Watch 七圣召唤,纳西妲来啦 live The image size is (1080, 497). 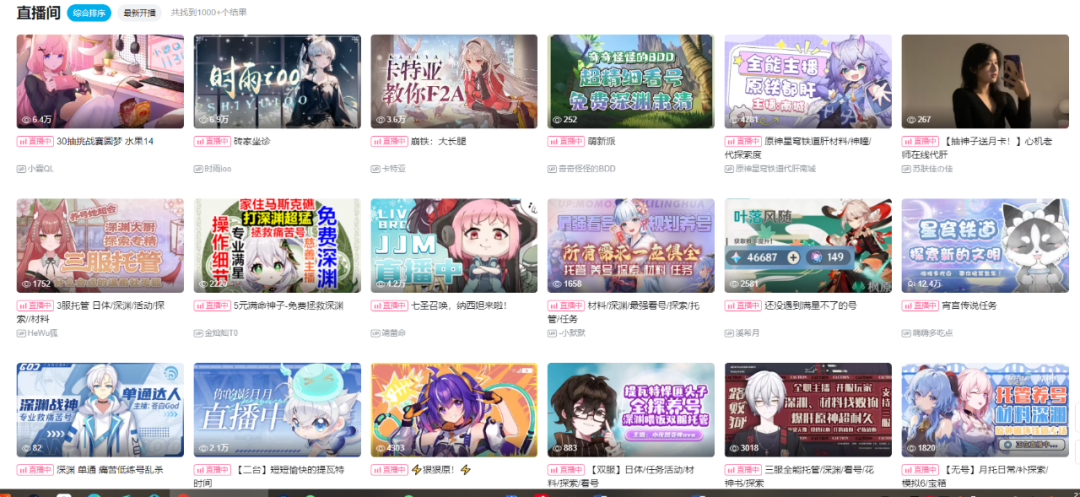click(454, 245)
